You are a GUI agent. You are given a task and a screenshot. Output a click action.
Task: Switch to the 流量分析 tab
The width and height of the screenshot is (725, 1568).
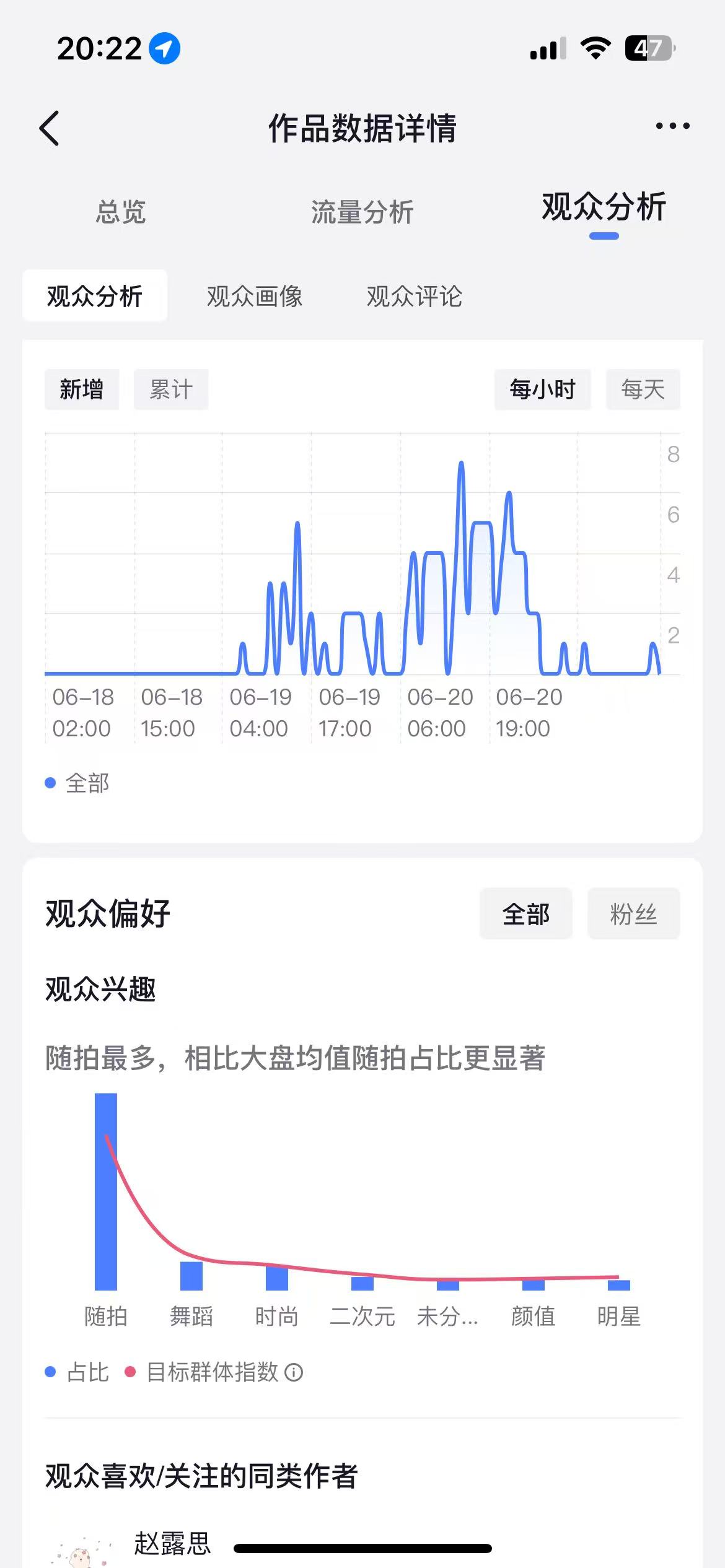pyautogui.click(x=362, y=212)
